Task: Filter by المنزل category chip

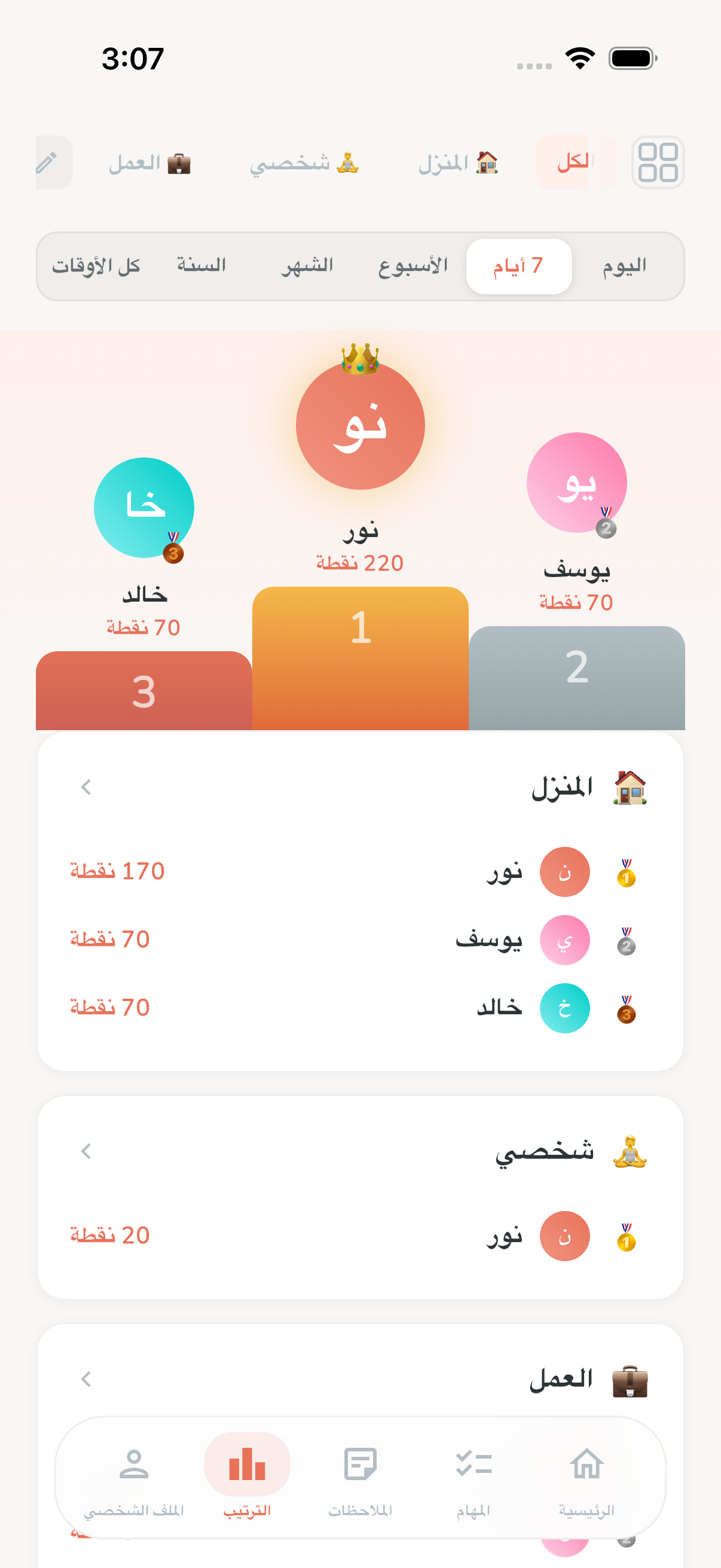Action: [458, 163]
